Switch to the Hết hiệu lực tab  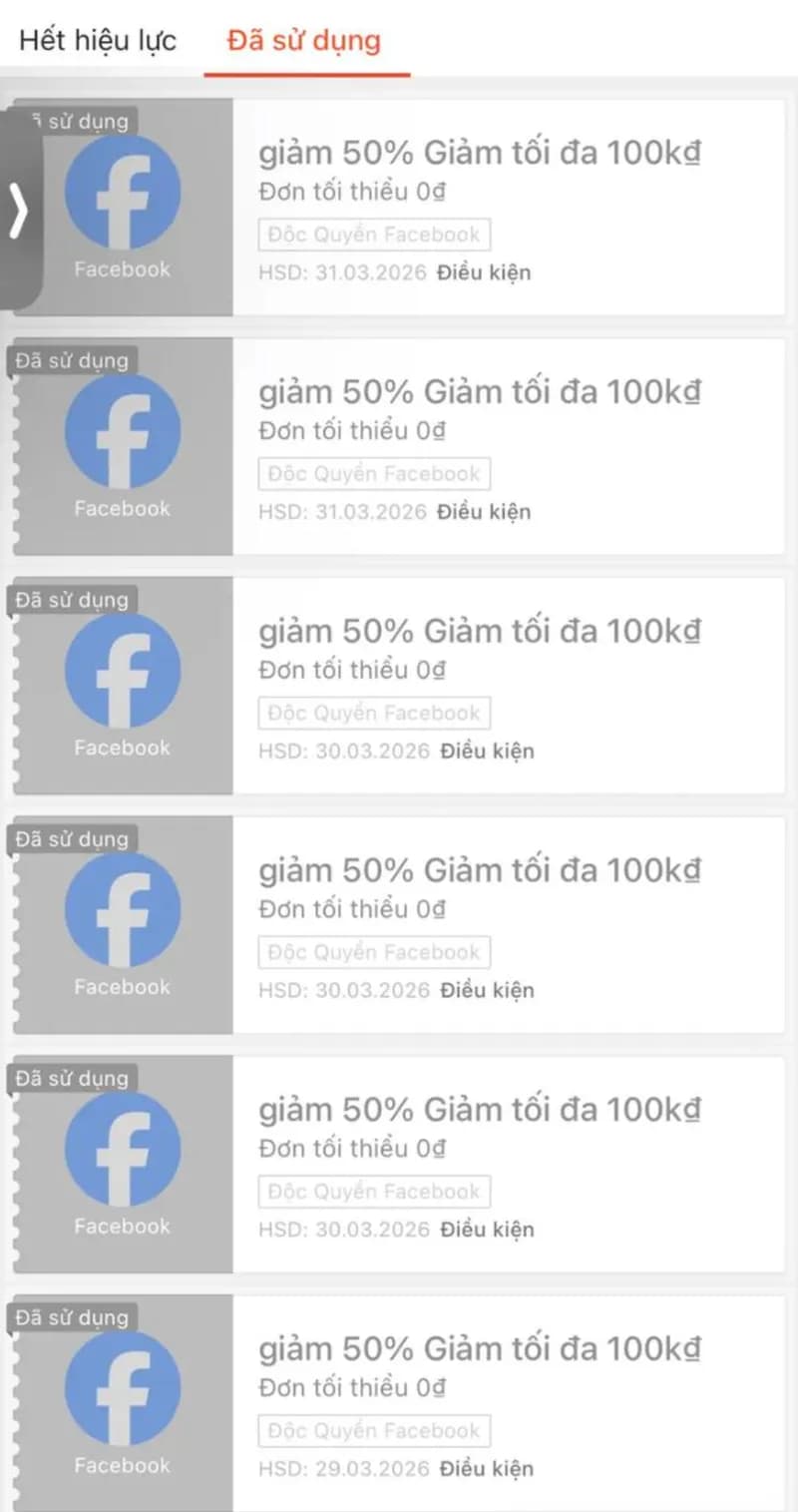(98, 41)
